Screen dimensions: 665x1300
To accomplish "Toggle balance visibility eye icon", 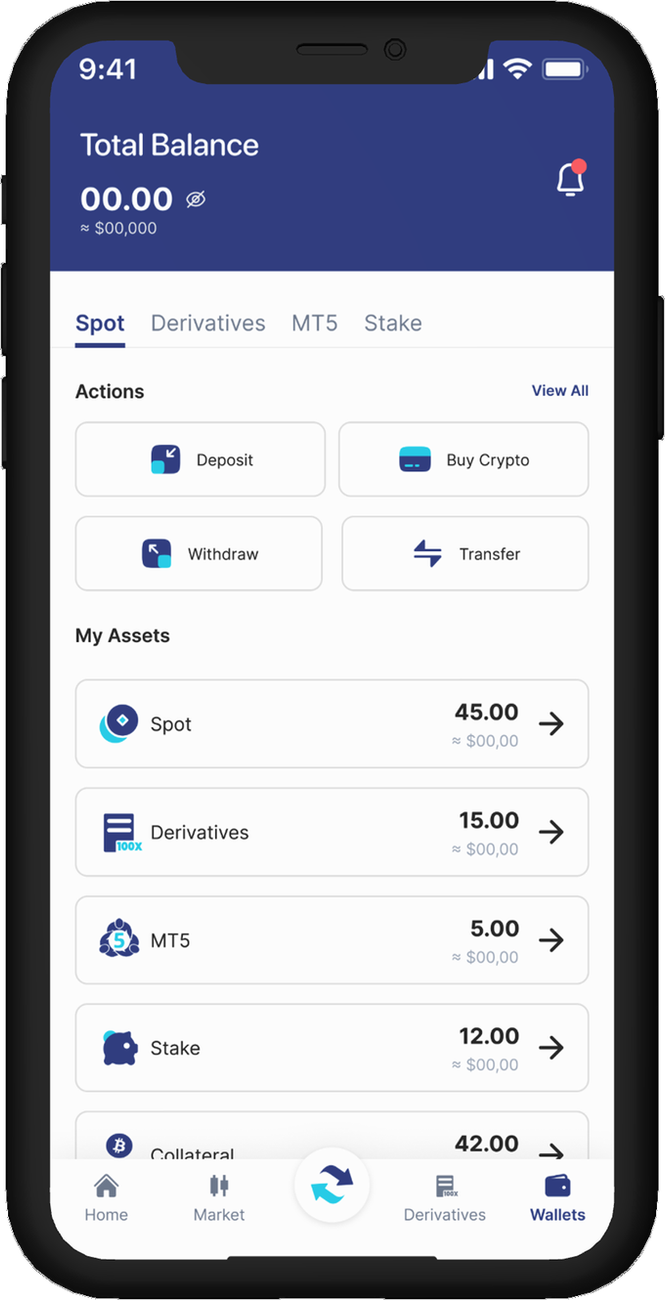I will click(x=196, y=199).
